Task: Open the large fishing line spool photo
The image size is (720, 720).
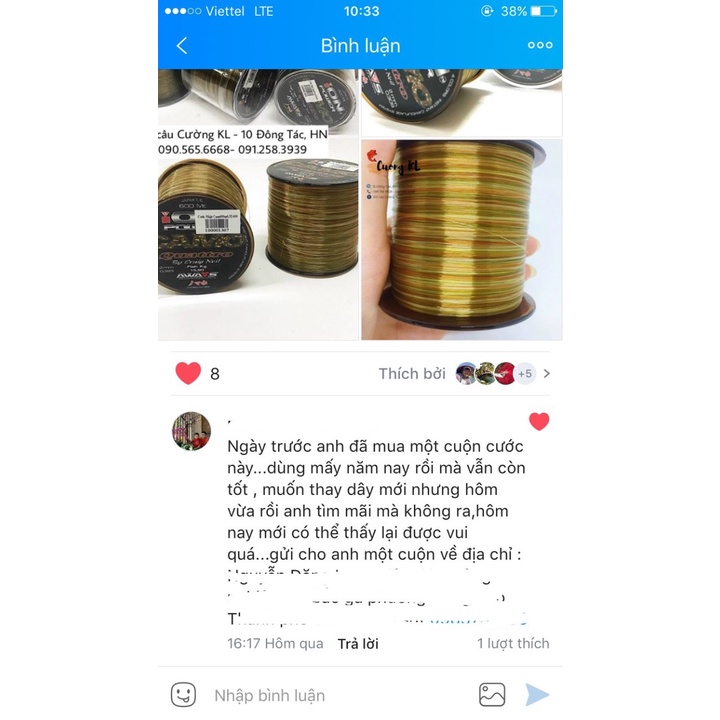Action: pos(461,240)
